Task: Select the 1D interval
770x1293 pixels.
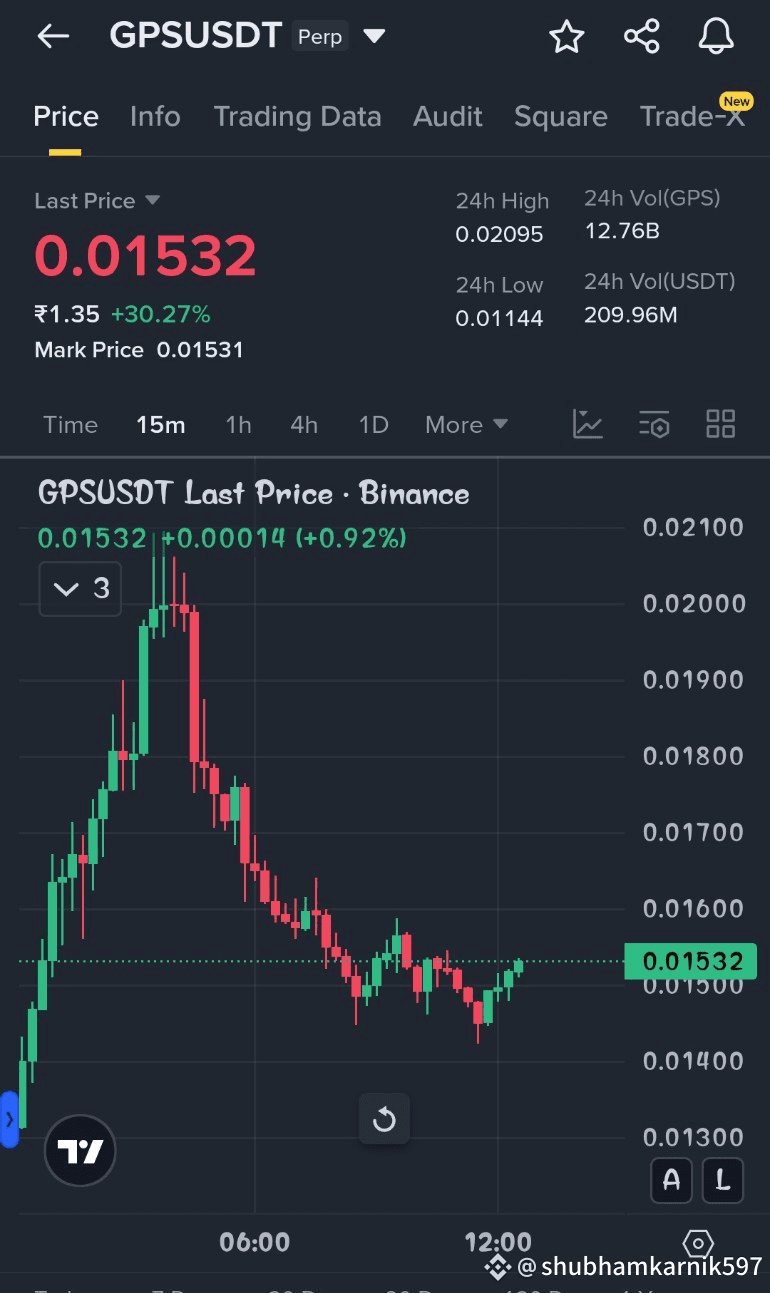Action: pyautogui.click(x=373, y=425)
